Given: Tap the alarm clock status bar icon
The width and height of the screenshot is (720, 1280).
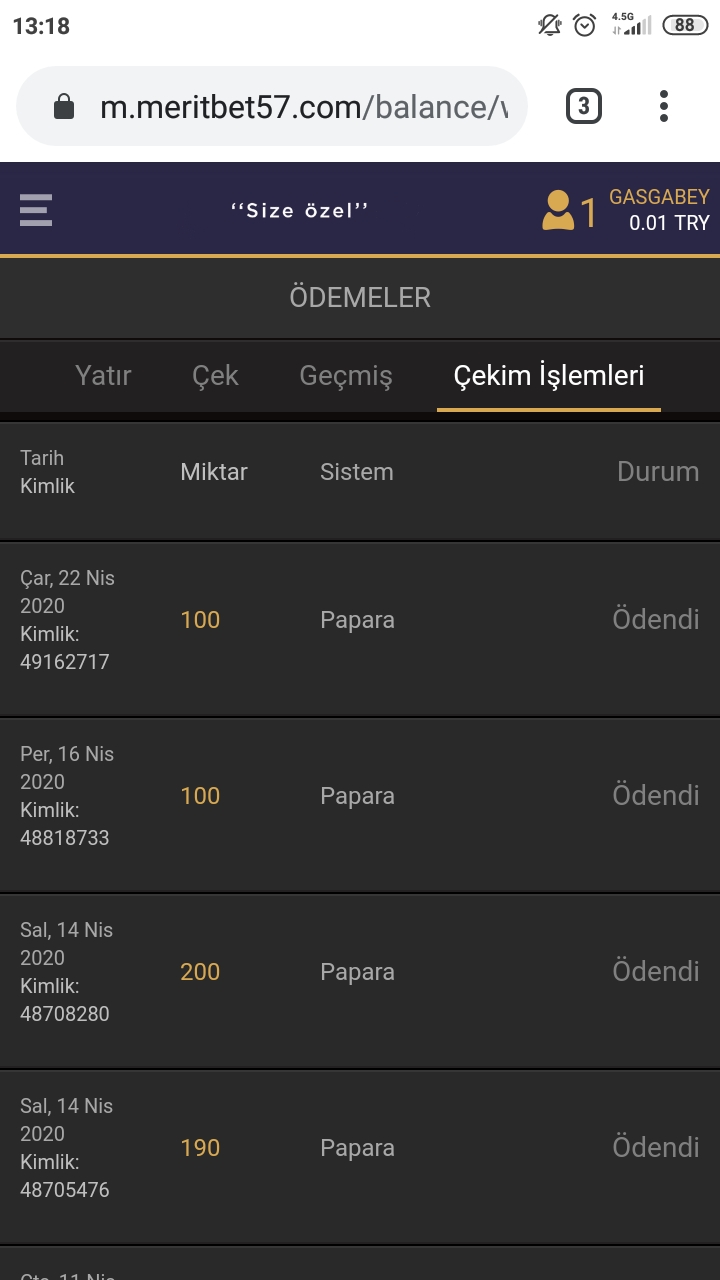Looking at the screenshot, I should click(x=585, y=24).
